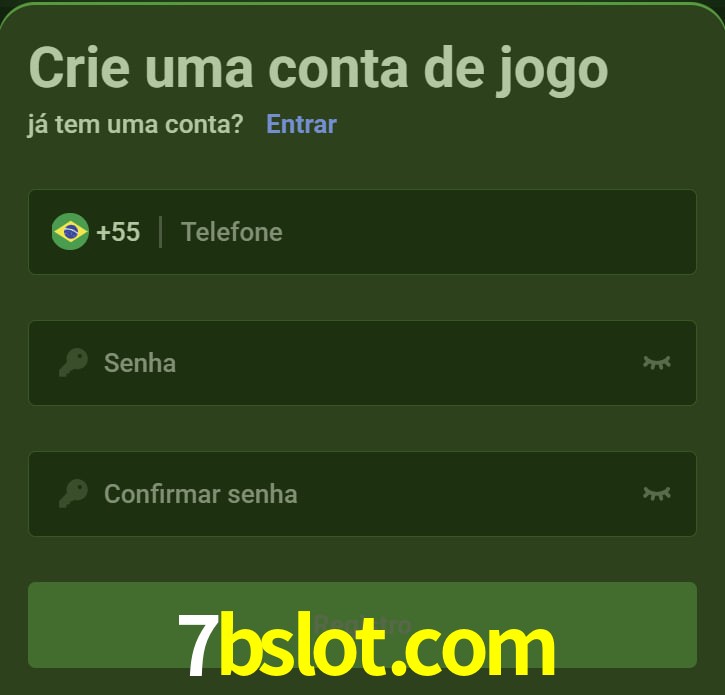Tap the Entrar link to sign in
The height and width of the screenshot is (695, 725).
(301, 124)
